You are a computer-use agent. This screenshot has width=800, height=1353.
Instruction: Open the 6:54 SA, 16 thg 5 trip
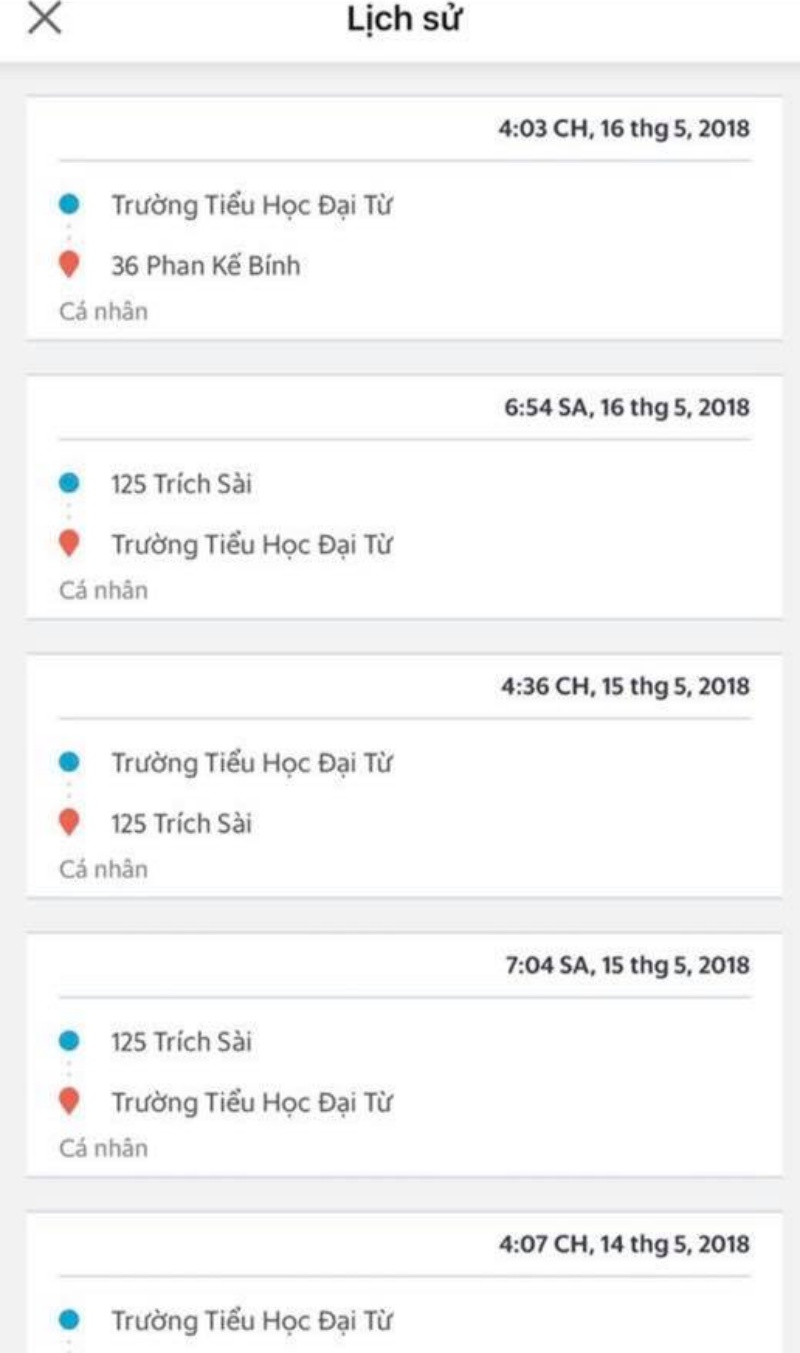click(404, 497)
